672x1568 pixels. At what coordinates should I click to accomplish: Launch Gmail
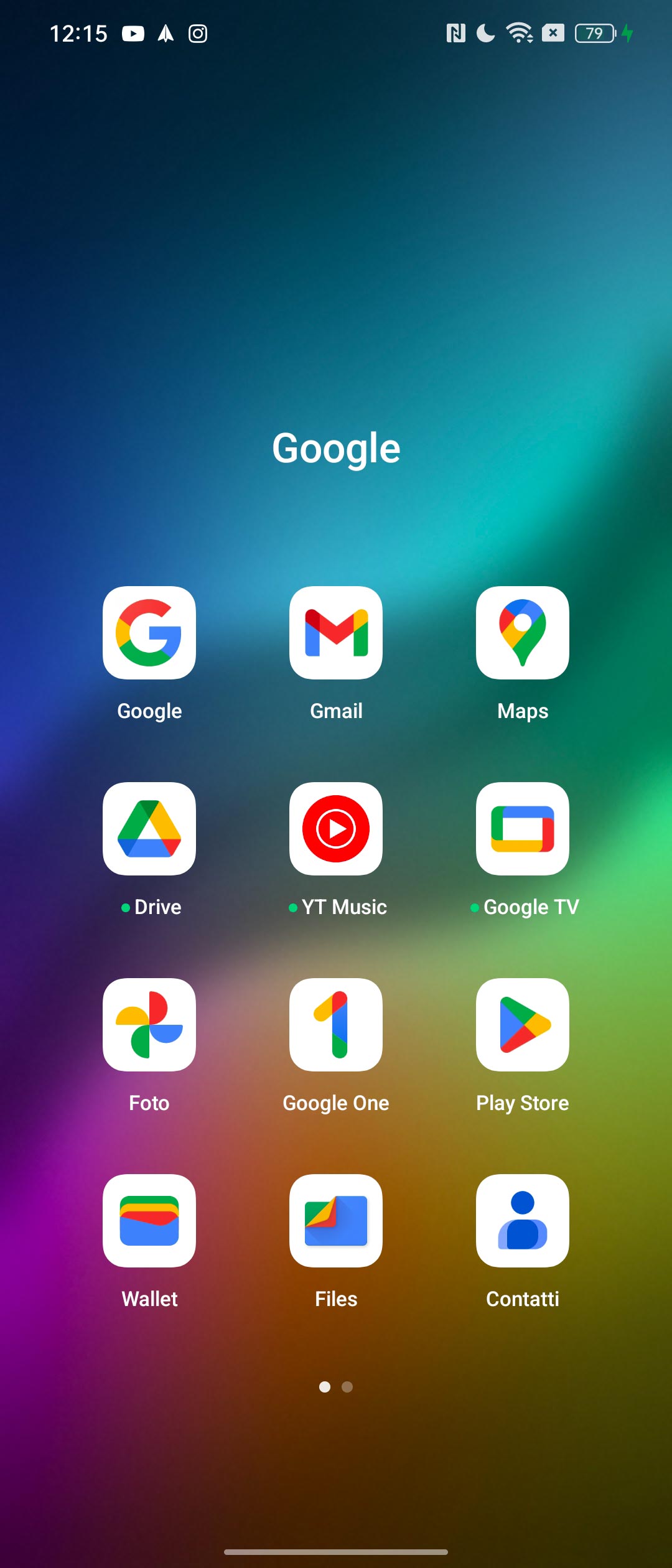[336, 633]
